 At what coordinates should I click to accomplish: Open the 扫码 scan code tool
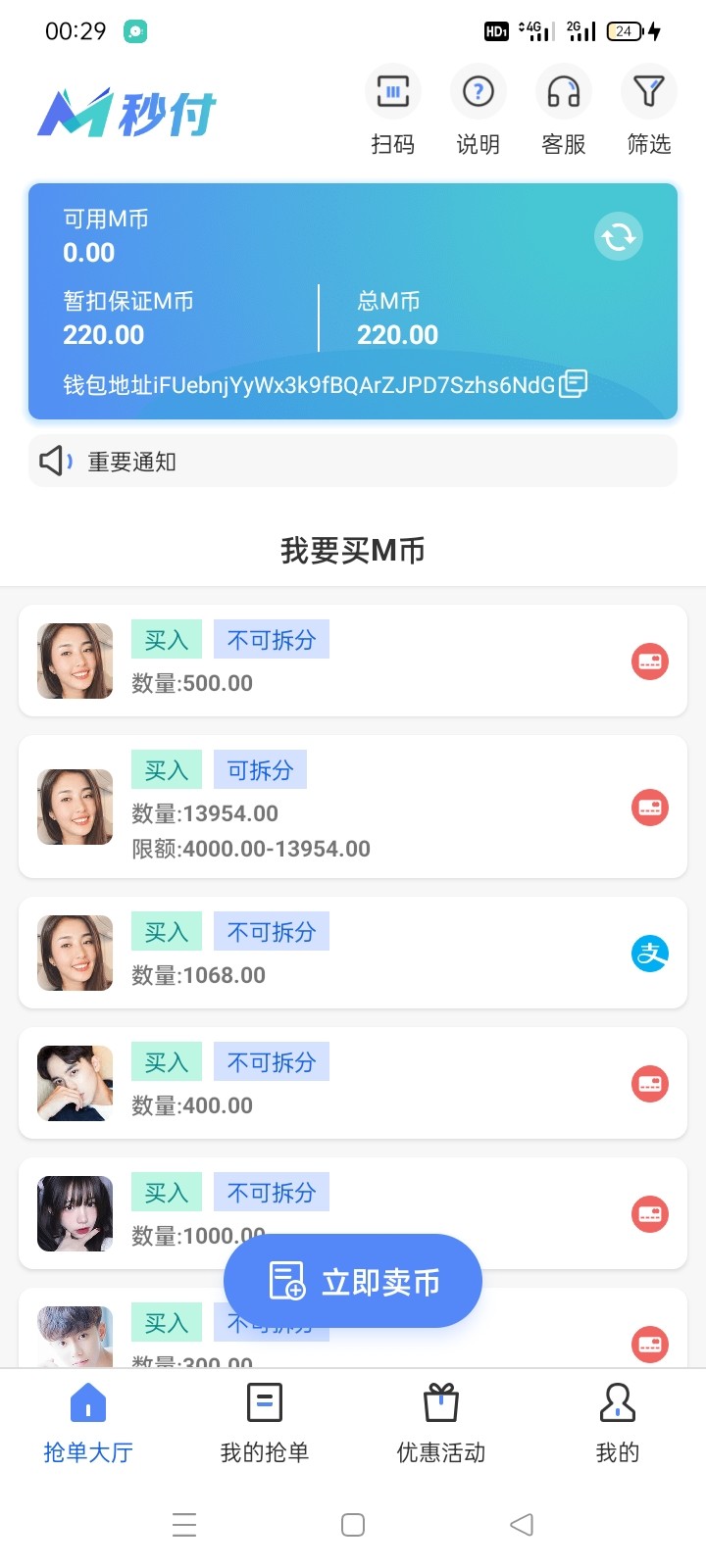pos(392,109)
